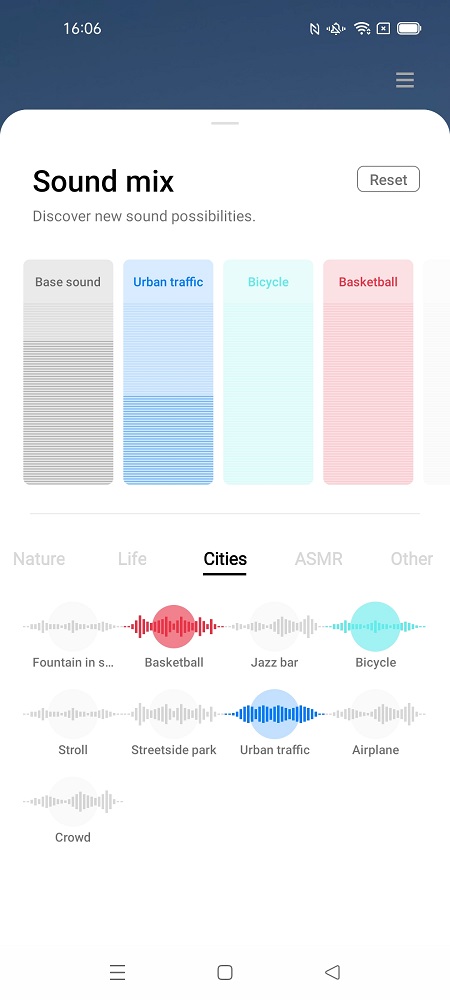This screenshot has height=1000, width=450.
Task: Set Base sound volume level
Action: click(x=68, y=372)
